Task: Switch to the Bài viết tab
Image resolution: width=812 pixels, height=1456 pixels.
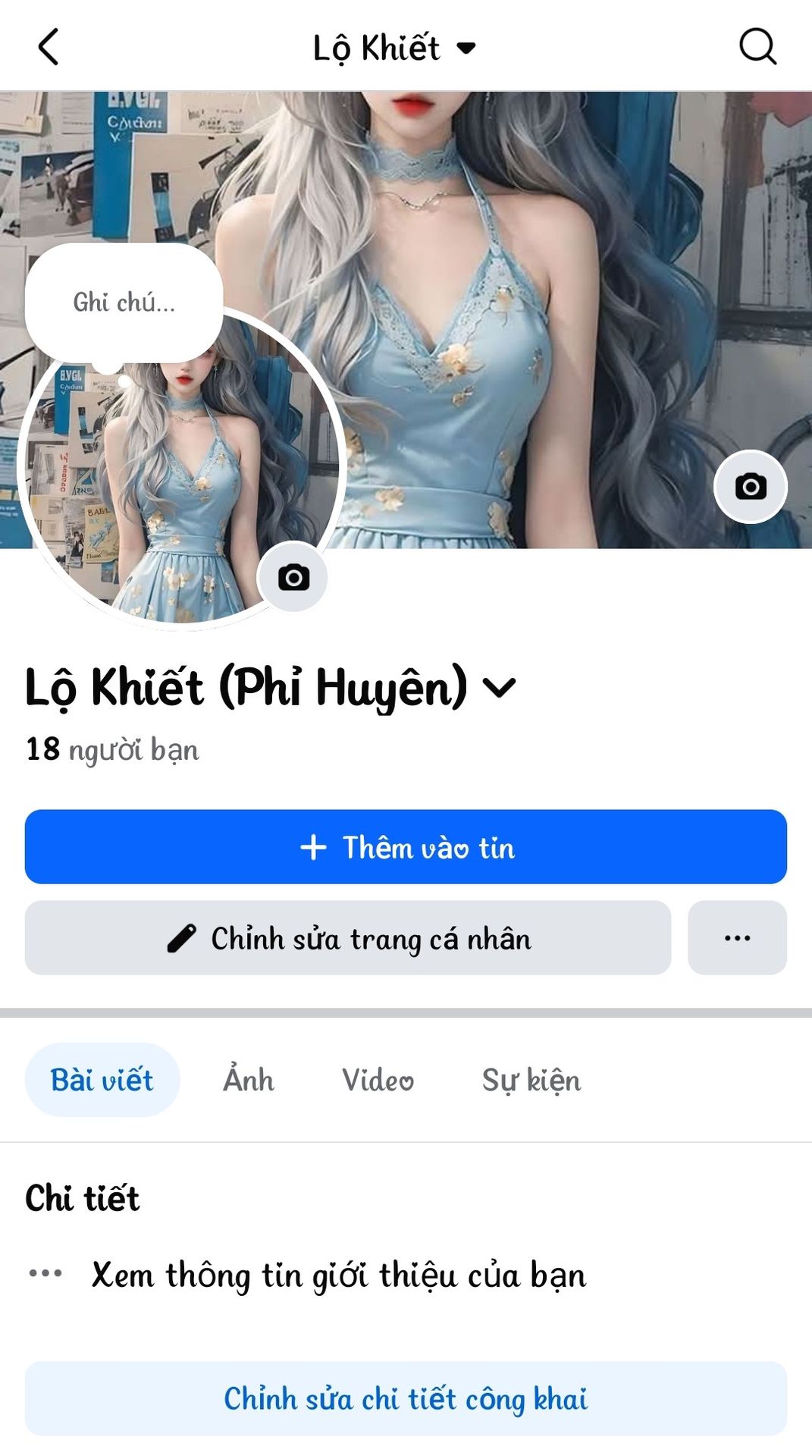Action: point(102,1080)
